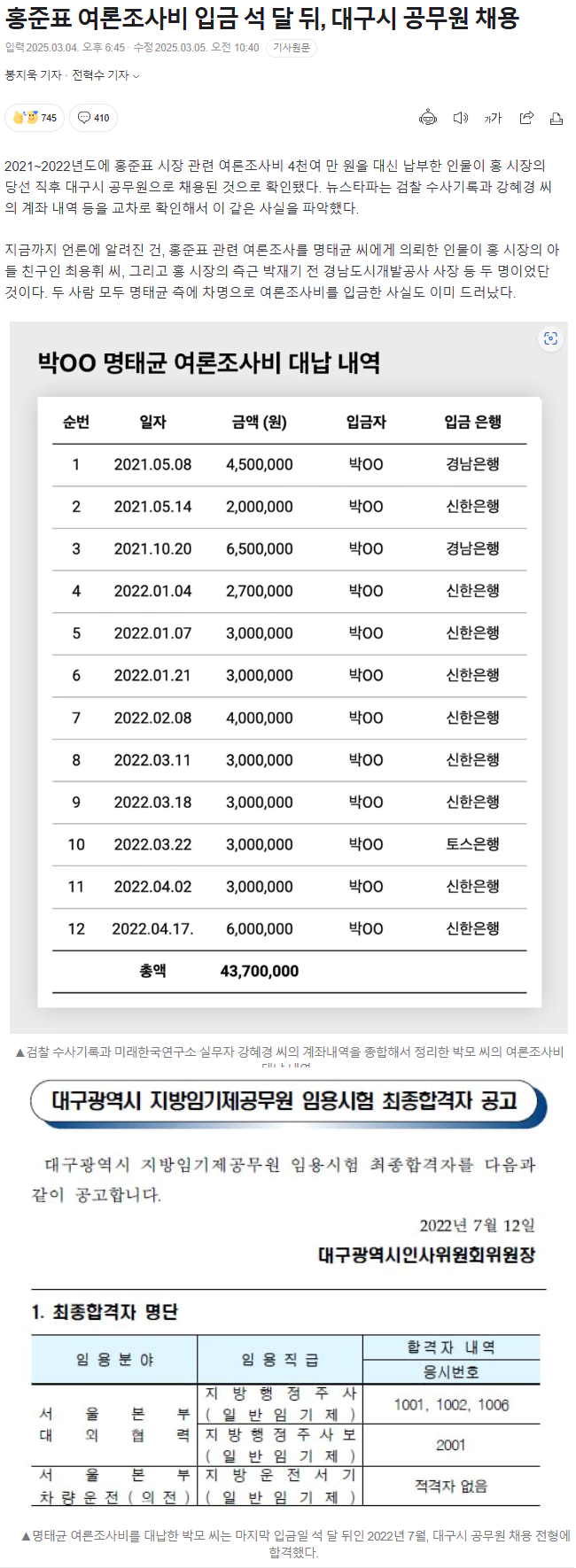This screenshot has height=1568, width=576.
Task: Tap the image search icon on the table image
Action: [550, 338]
